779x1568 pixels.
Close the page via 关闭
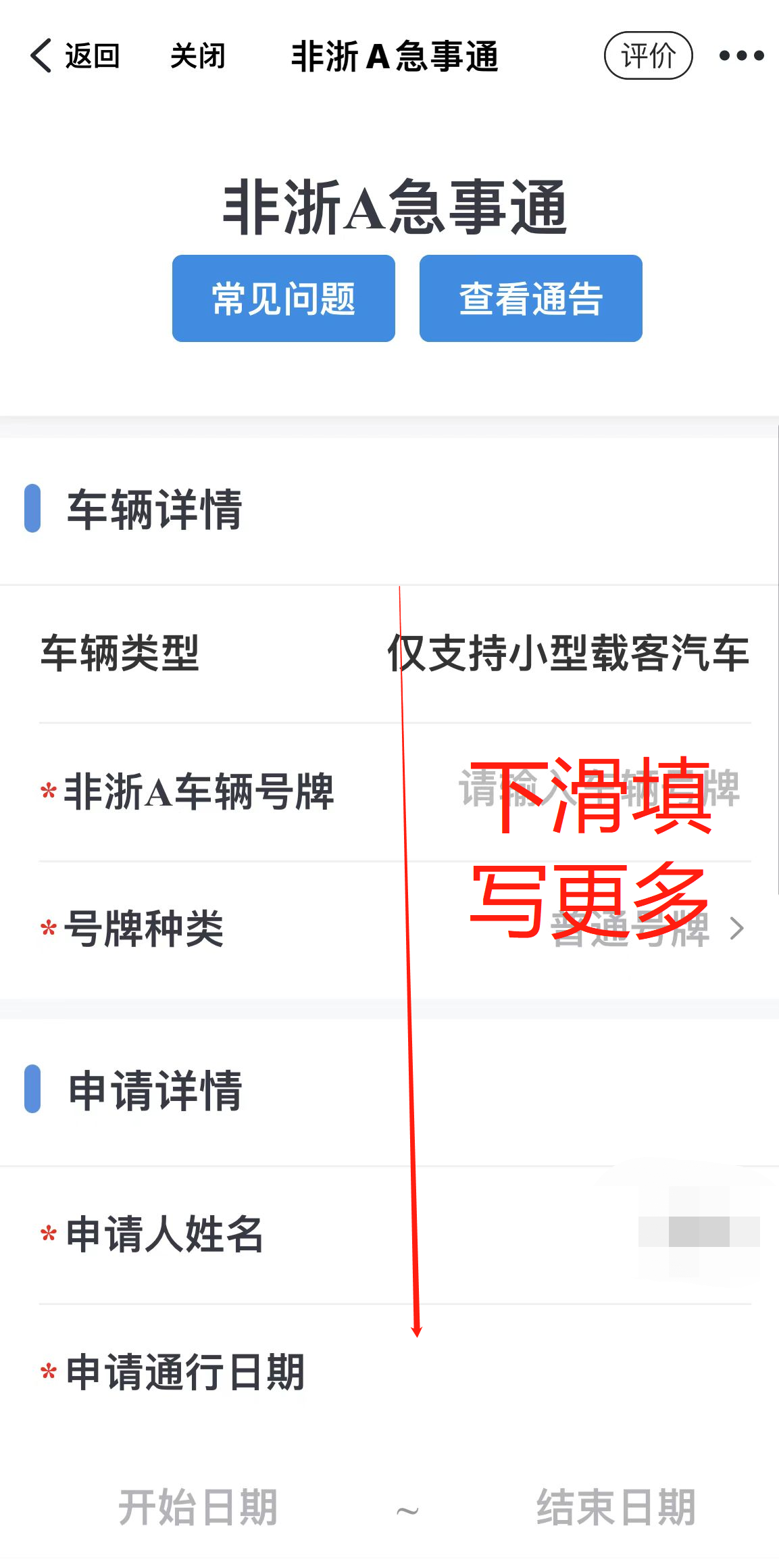[197, 56]
